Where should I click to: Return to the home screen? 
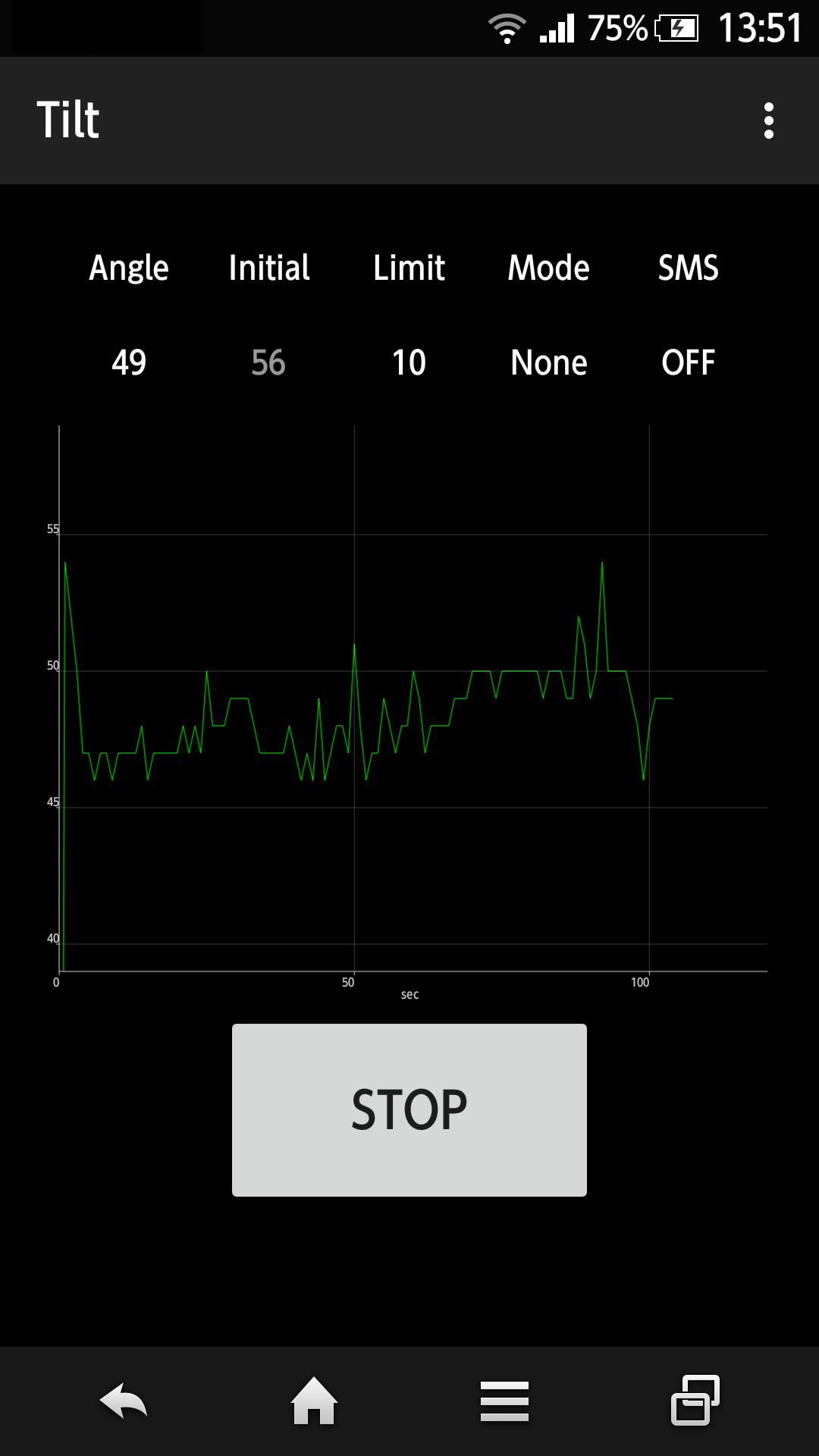[x=314, y=1401]
